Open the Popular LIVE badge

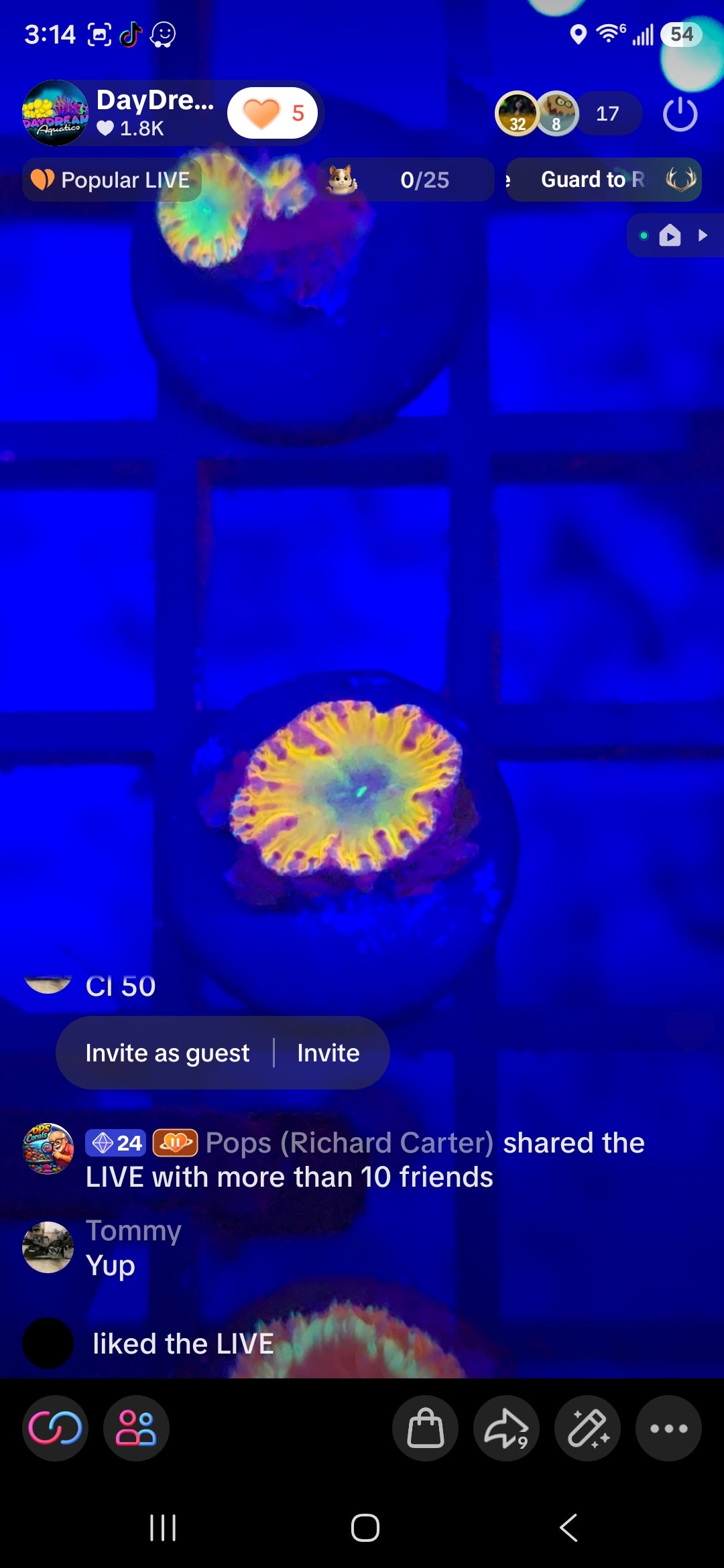112,180
